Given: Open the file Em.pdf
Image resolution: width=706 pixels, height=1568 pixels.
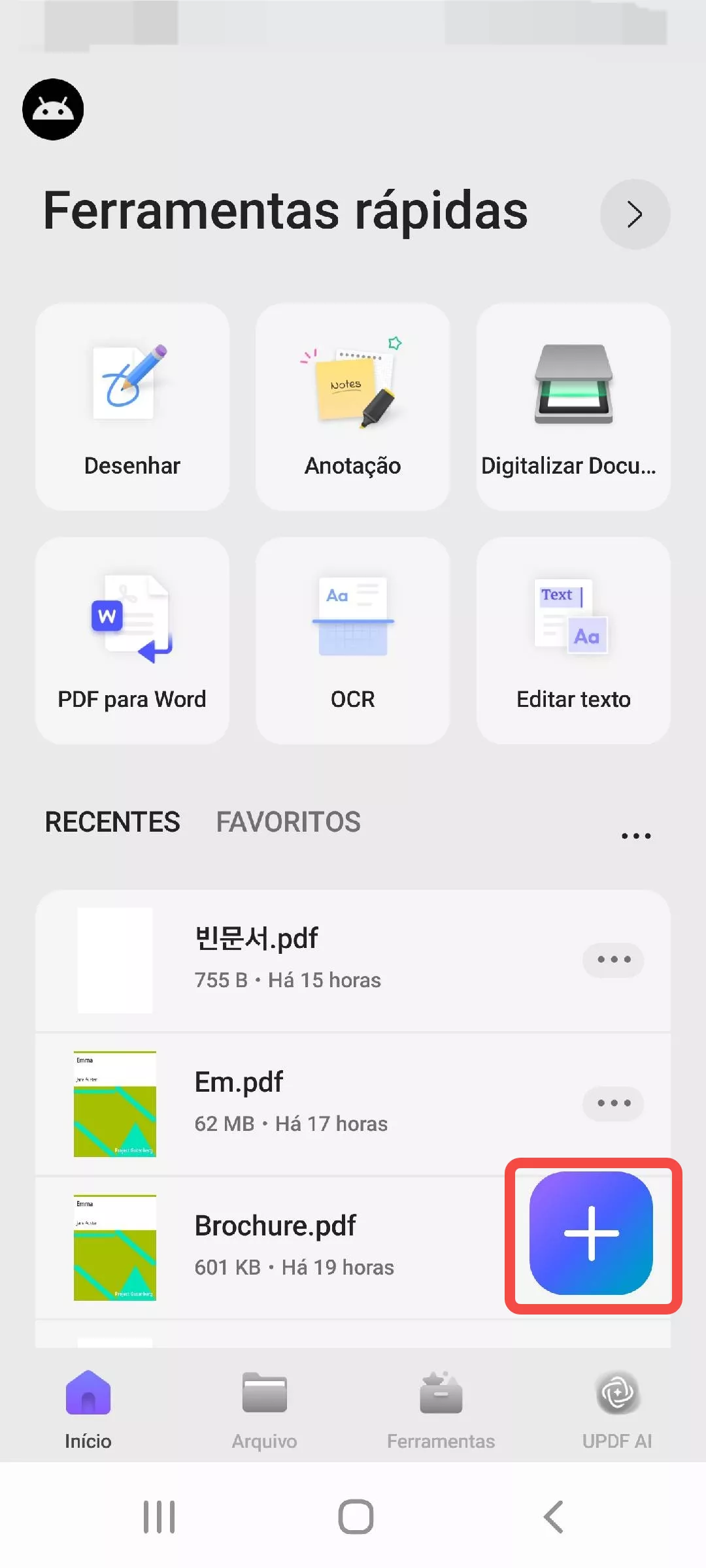Looking at the screenshot, I should [x=288, y=1103].
